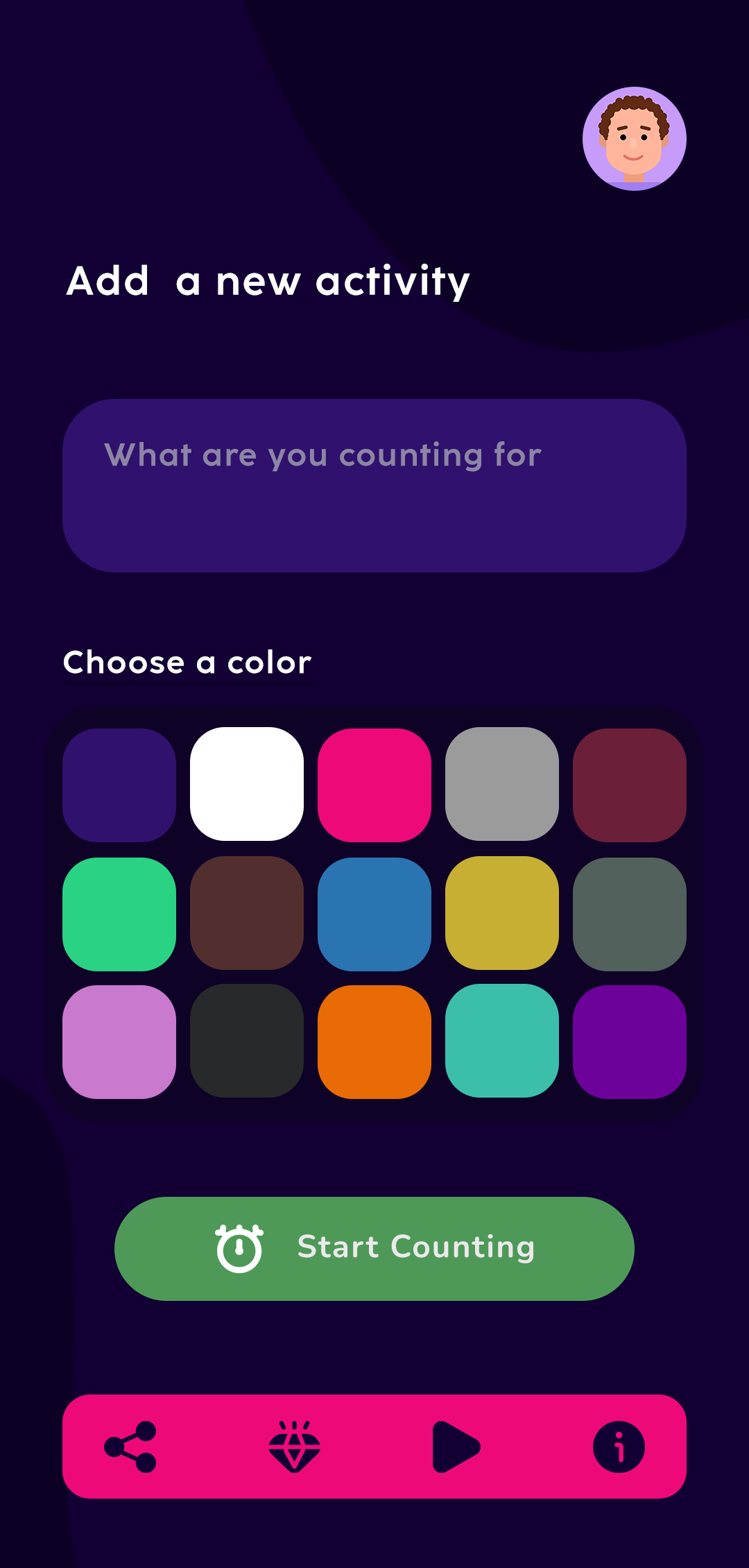Choose the bright green color swatch
Image resolution: width=749 pixels, height=1568 pixels.
click(119, 914)
